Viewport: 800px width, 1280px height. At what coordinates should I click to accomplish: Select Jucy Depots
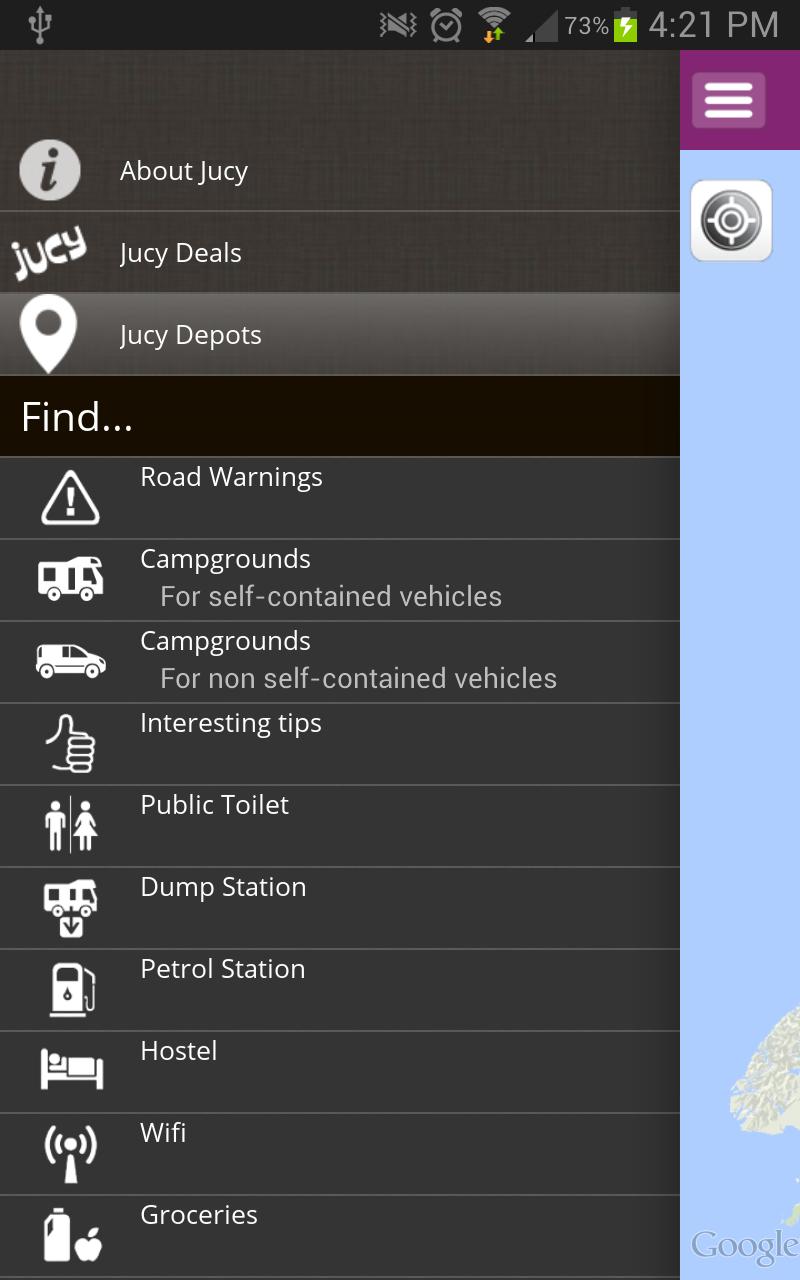point(339,335)
